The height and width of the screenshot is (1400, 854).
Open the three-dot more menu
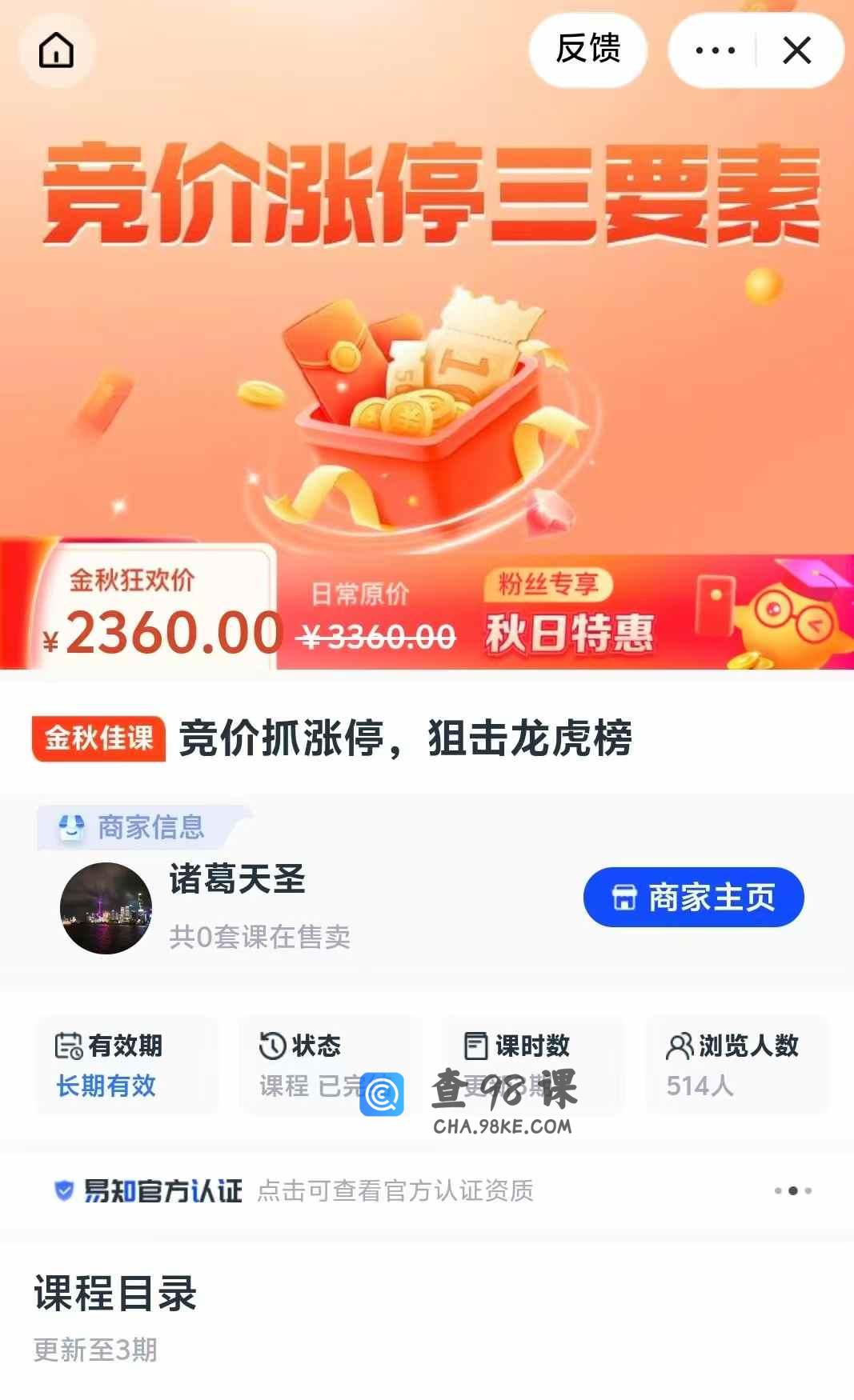click(x=715, y=50)
